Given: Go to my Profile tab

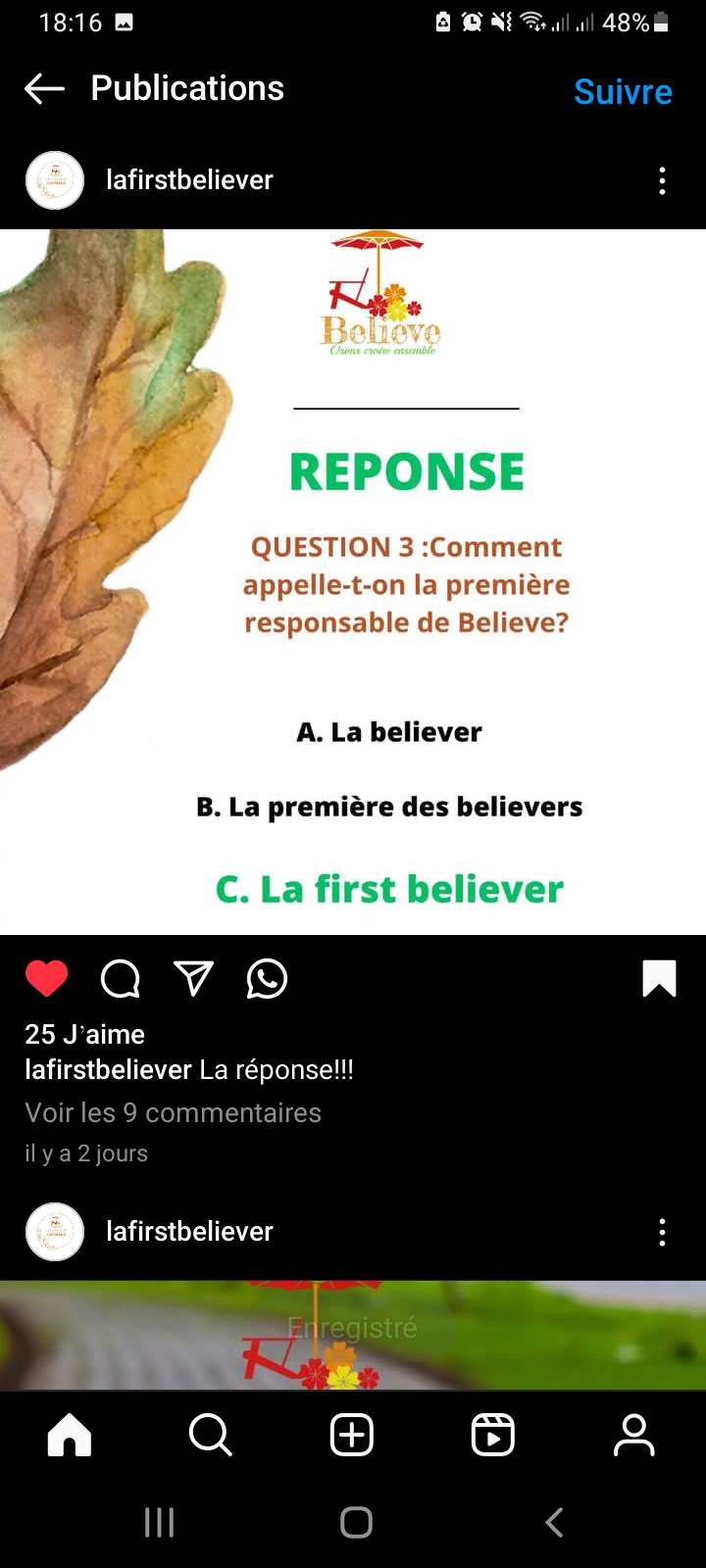Looking at the screenshot, I should tap(634, 1436).
